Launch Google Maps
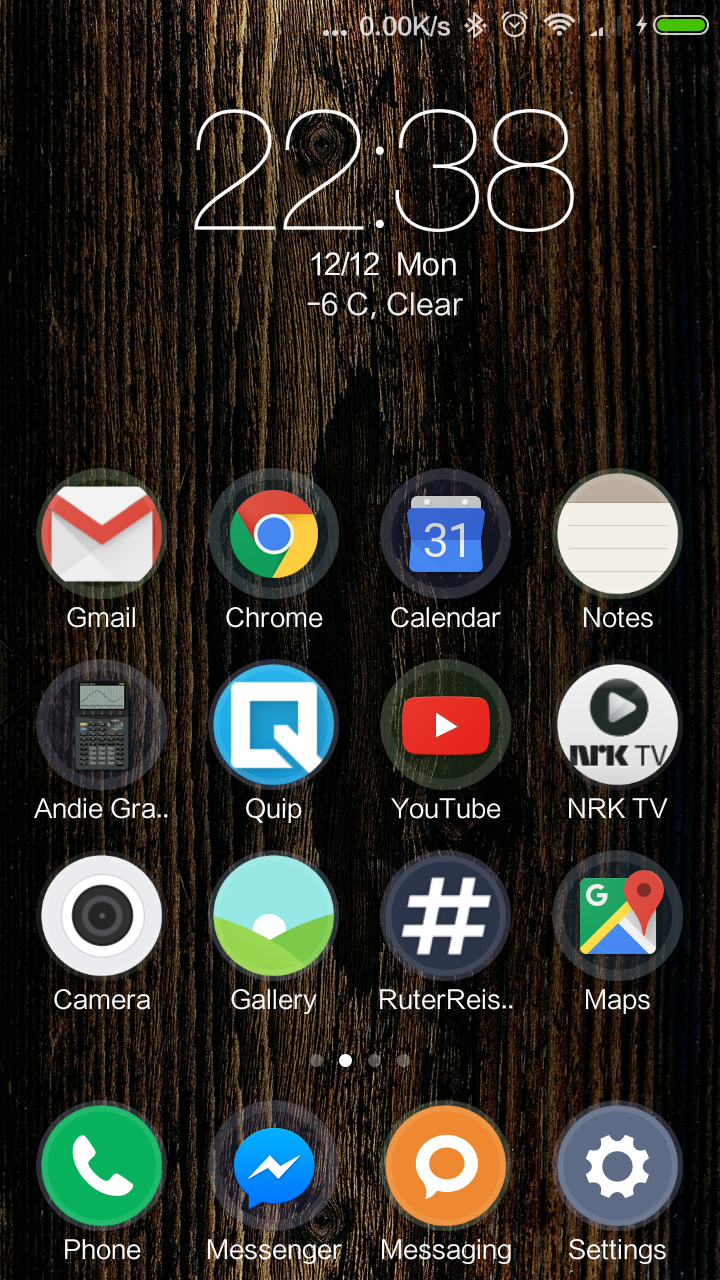Viewport: 720px width, 1280px height. click(618, 916)
